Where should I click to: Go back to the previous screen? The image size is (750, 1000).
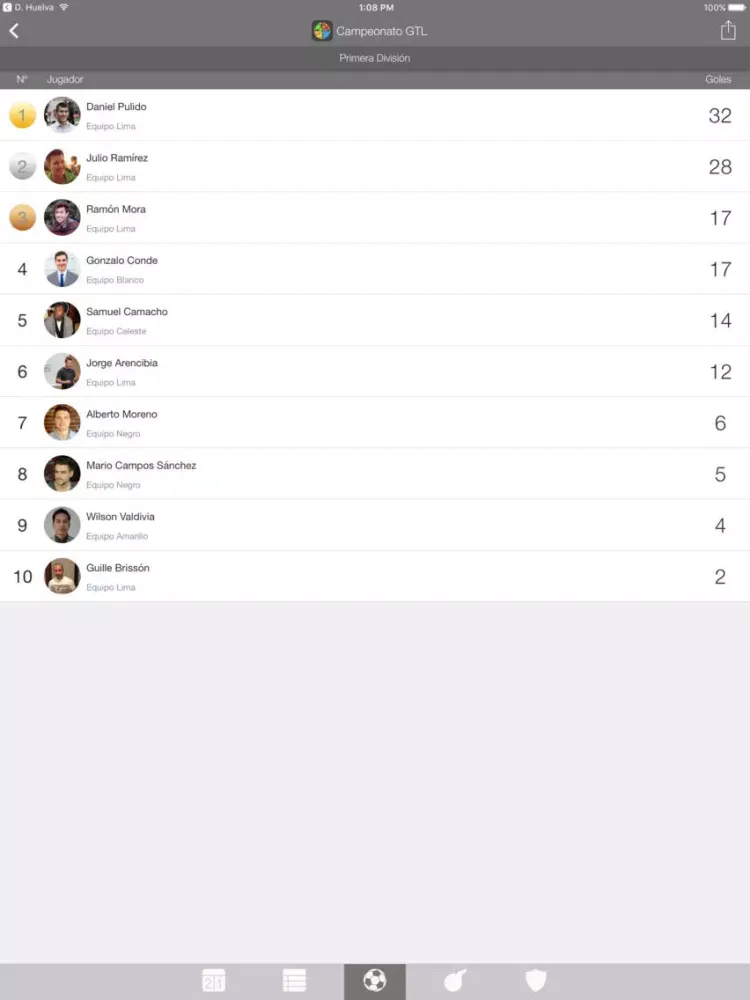[14, 31]
